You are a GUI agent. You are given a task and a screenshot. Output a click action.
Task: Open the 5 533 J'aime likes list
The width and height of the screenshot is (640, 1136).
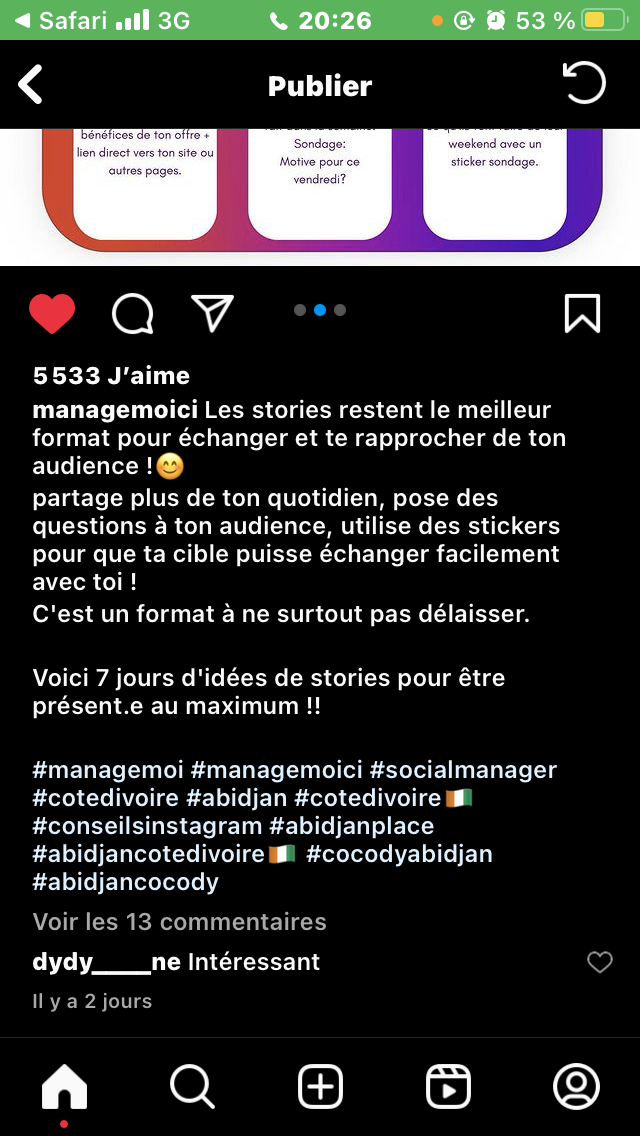111,375
